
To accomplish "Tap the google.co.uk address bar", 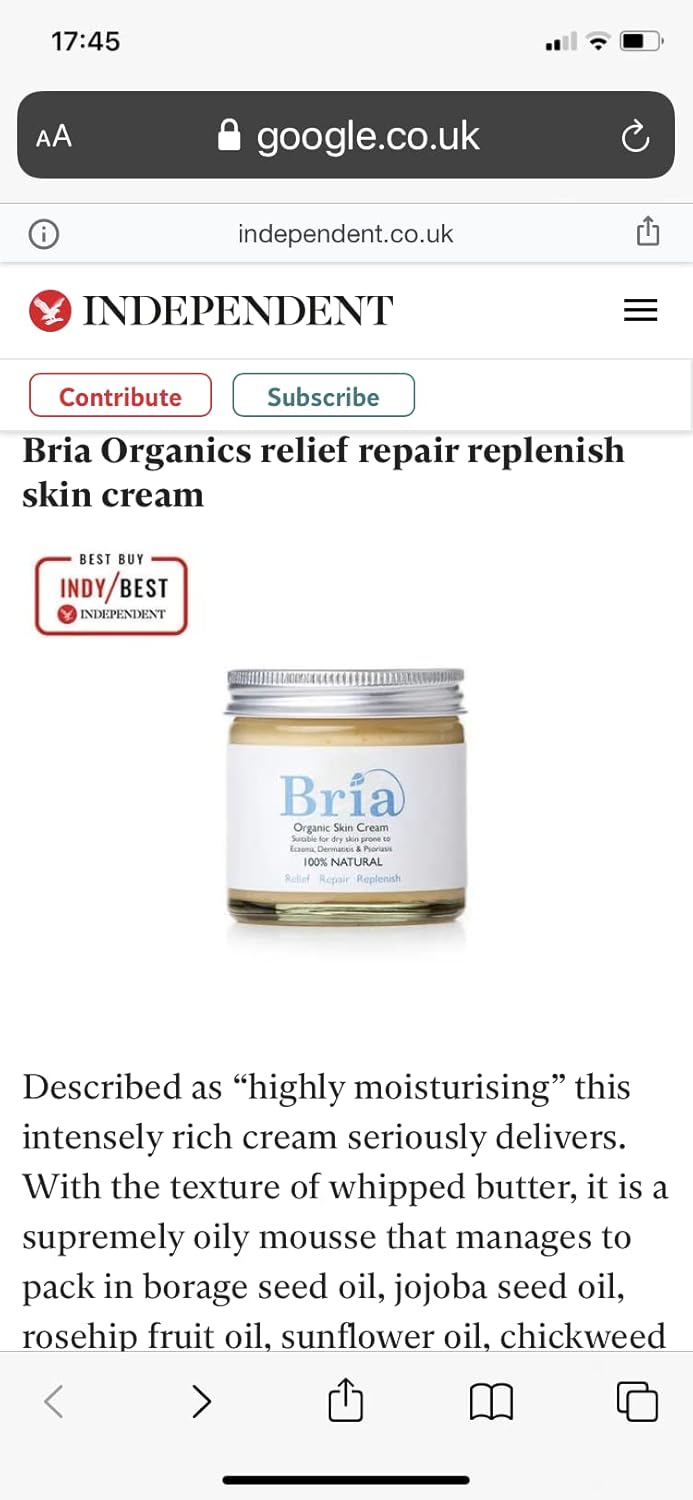I will 348,136.
